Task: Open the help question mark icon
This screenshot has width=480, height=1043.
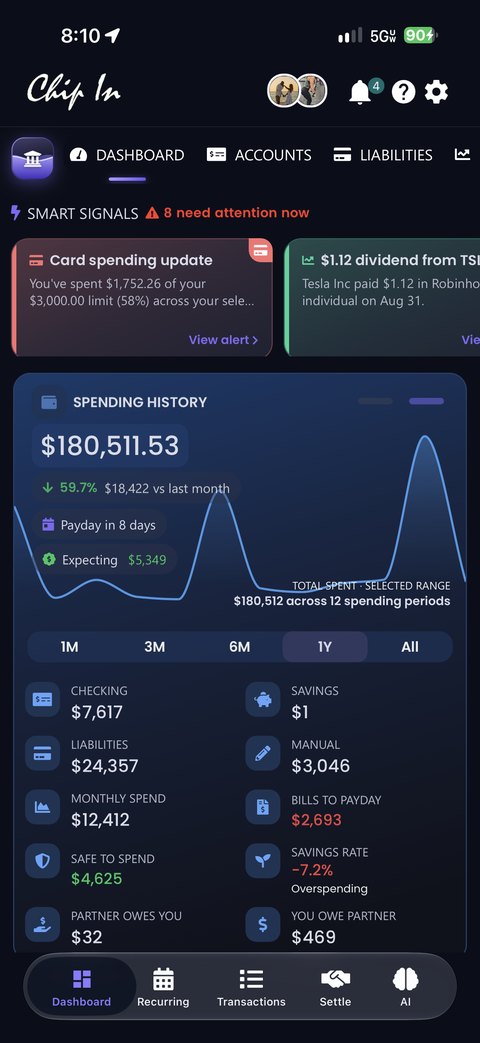Action: coord(403,92)
